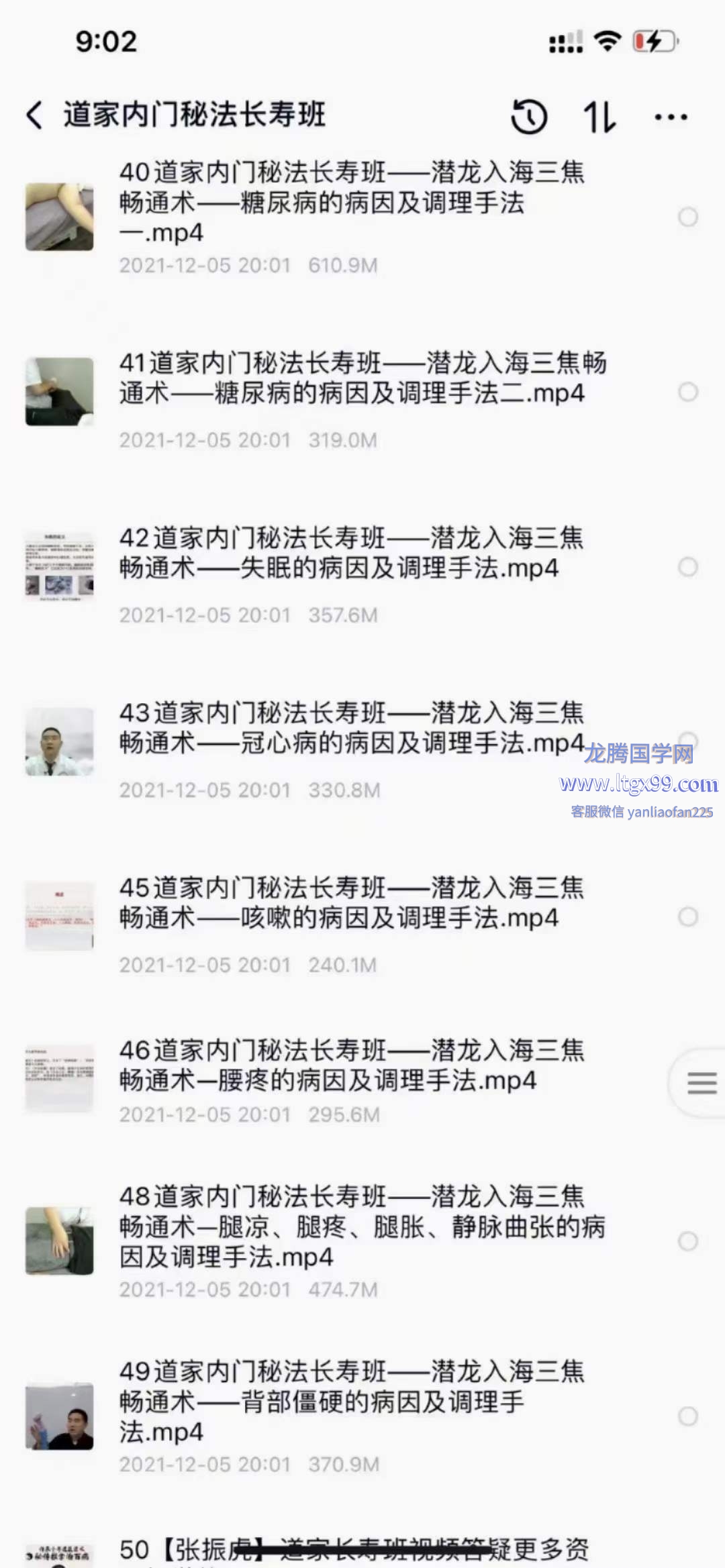
Task: Change the file sort order
Action: pos(599,117)
